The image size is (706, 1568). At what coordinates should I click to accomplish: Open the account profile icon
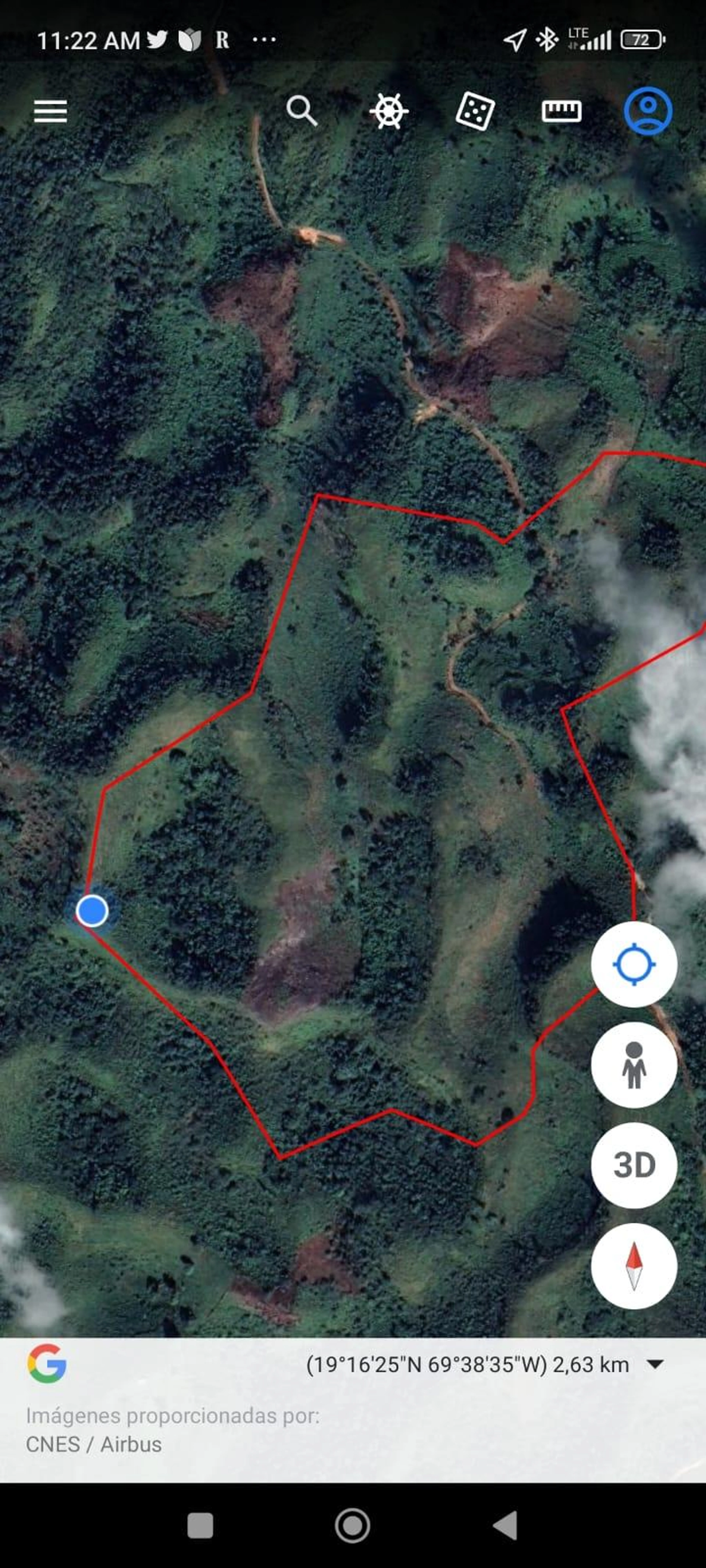[x=648, y=111]
